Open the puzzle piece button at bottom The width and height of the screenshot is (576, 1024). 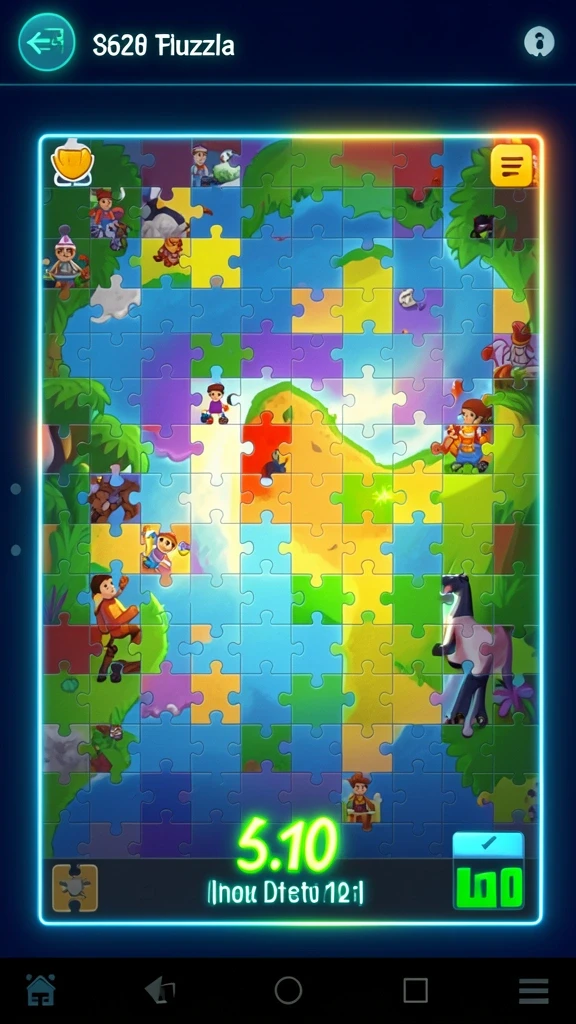[74, 888]
